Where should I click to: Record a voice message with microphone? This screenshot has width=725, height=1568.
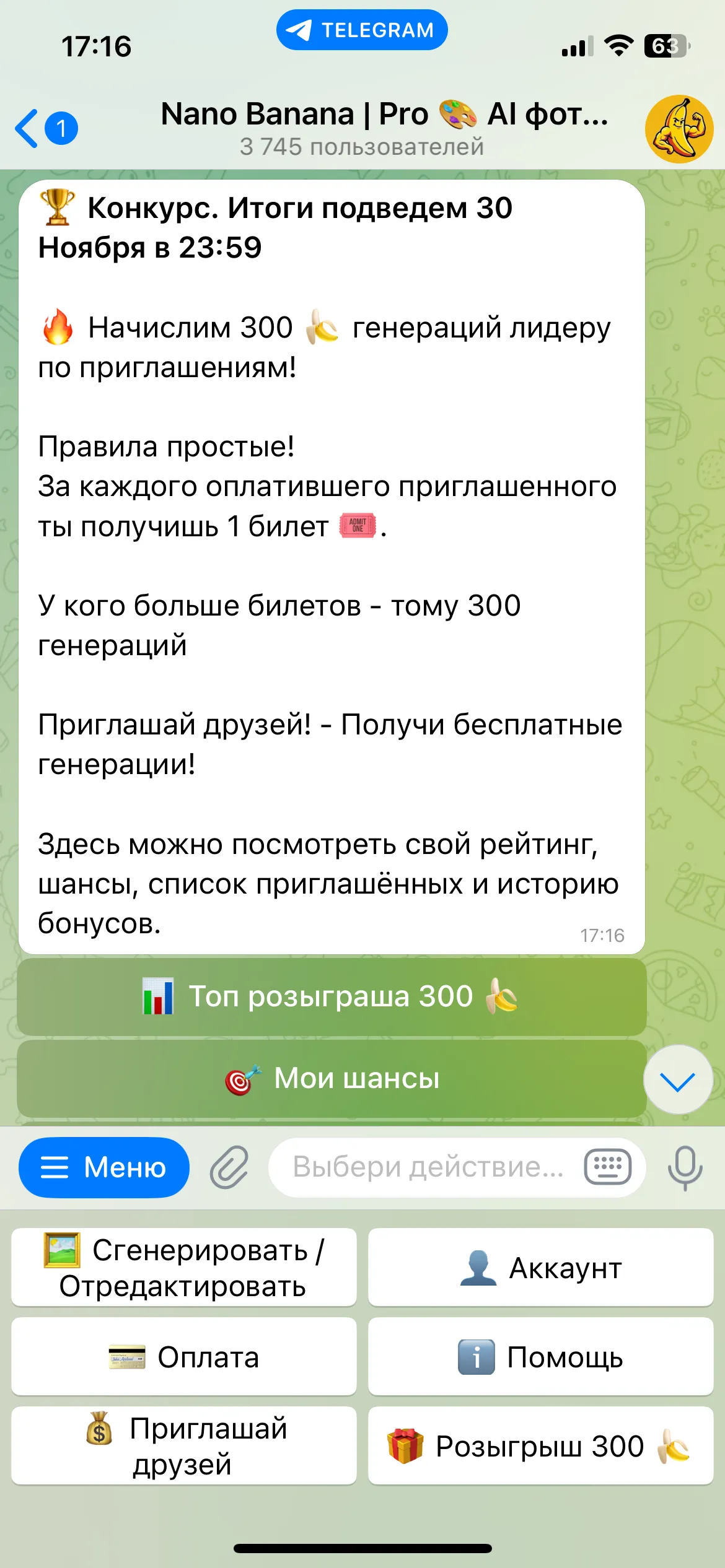click(685, 1167)
